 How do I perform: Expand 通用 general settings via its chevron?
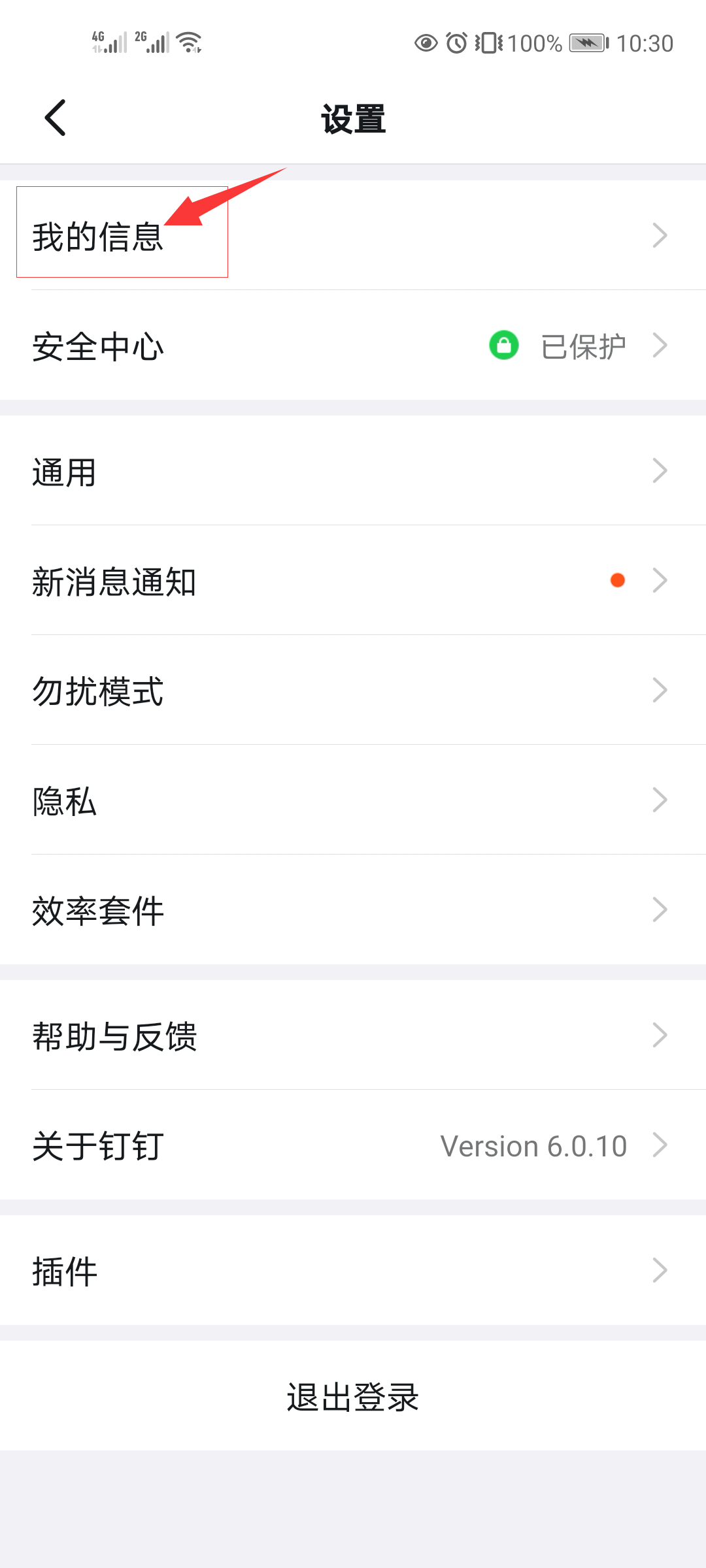660,470
